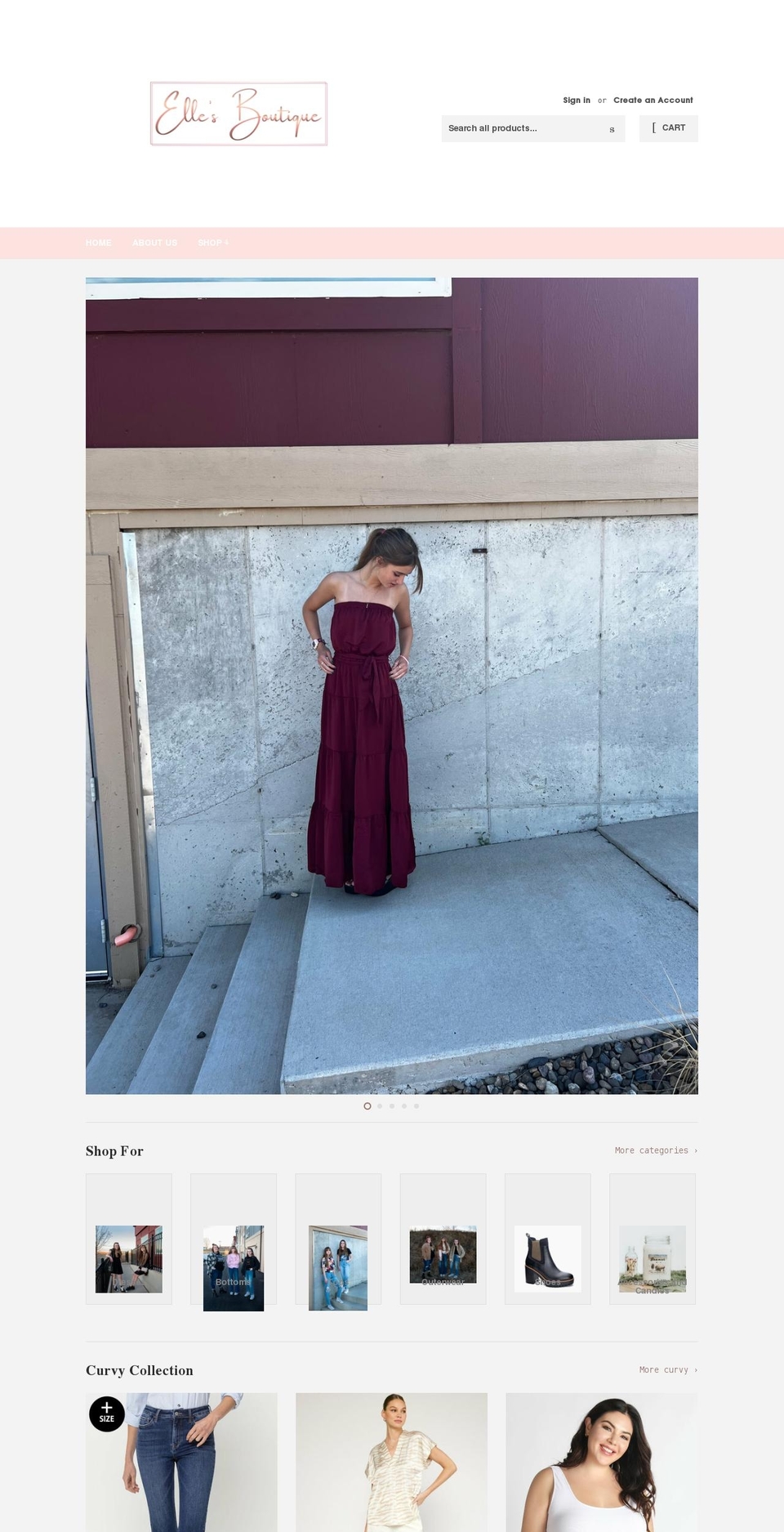The image size is (784, 1532).
Task: Expand the SHOP menu chevron
Action: pos(226,243)
